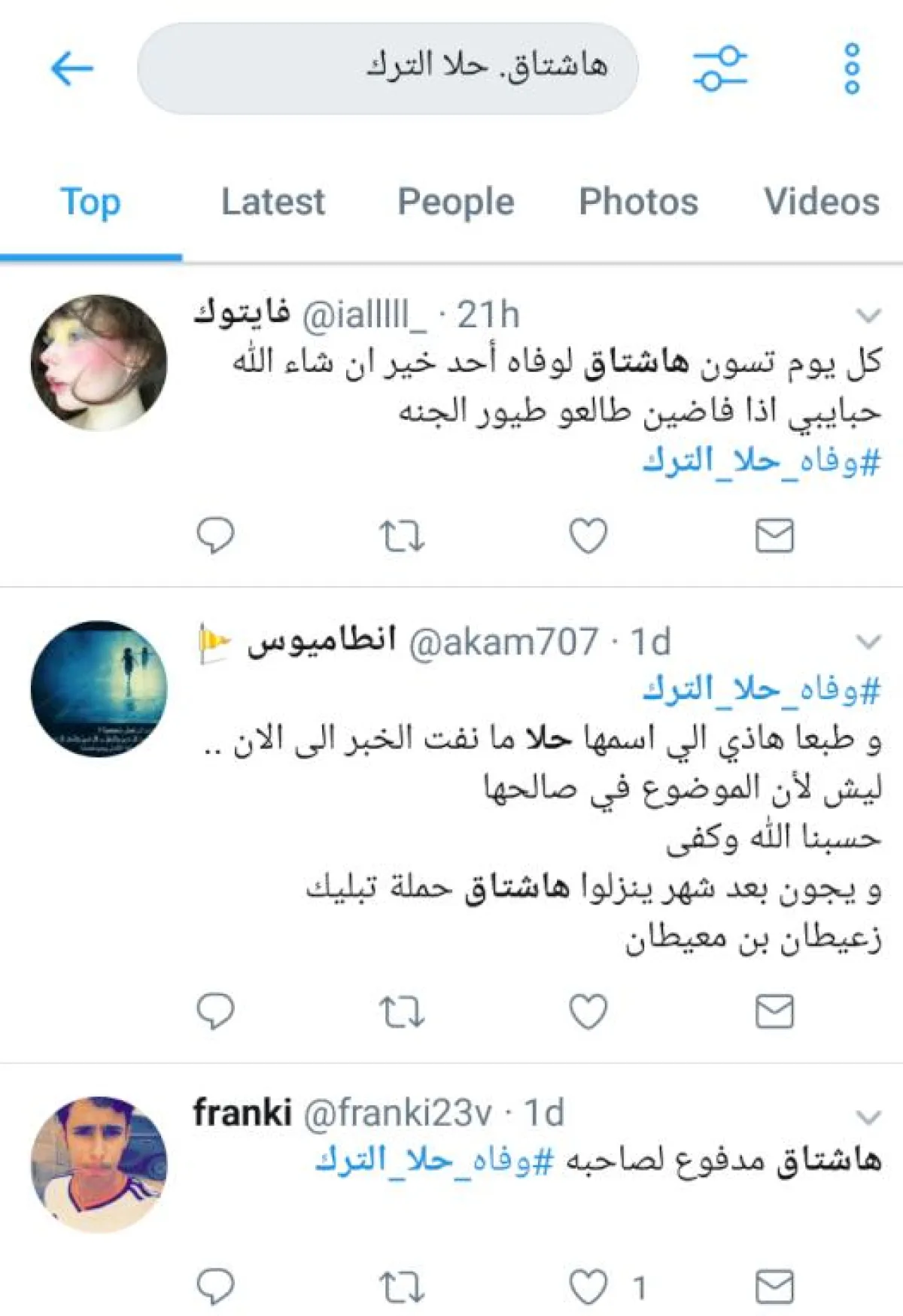Open the profile picture of franki
This screenshot has width=903, height=1316.
[99, 1164]
